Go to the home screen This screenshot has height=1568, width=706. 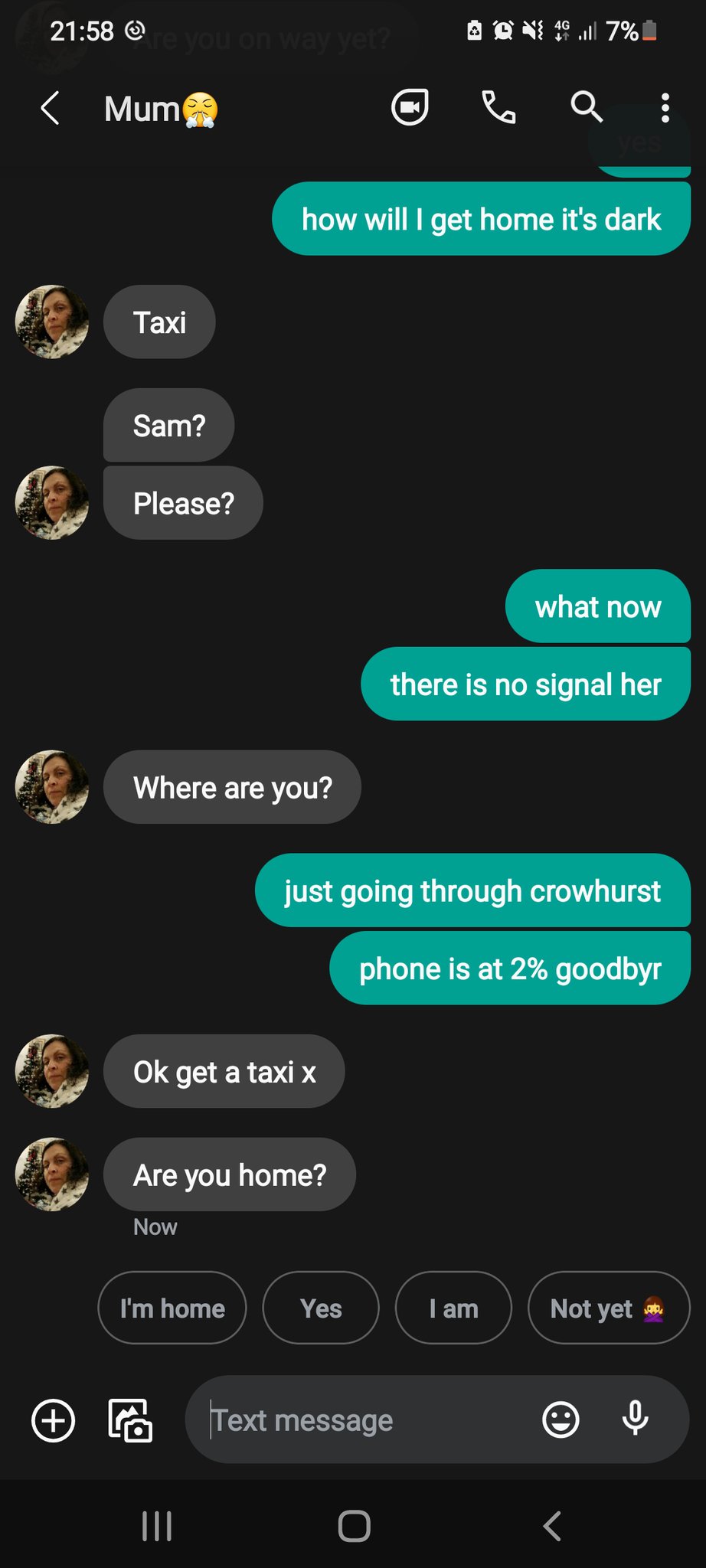[x=354, y=1526]
